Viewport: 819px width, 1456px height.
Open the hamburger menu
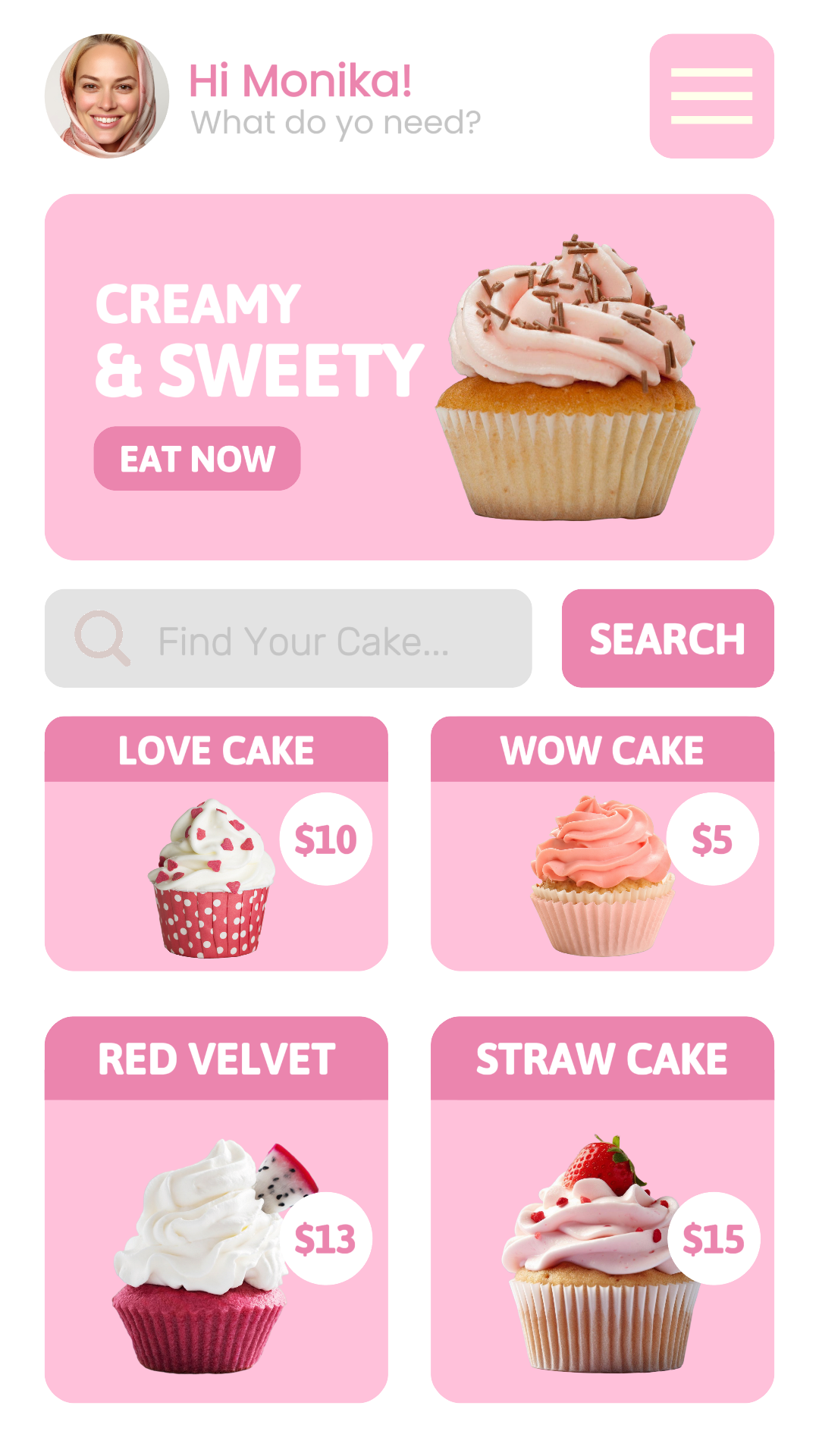(711, 96)
